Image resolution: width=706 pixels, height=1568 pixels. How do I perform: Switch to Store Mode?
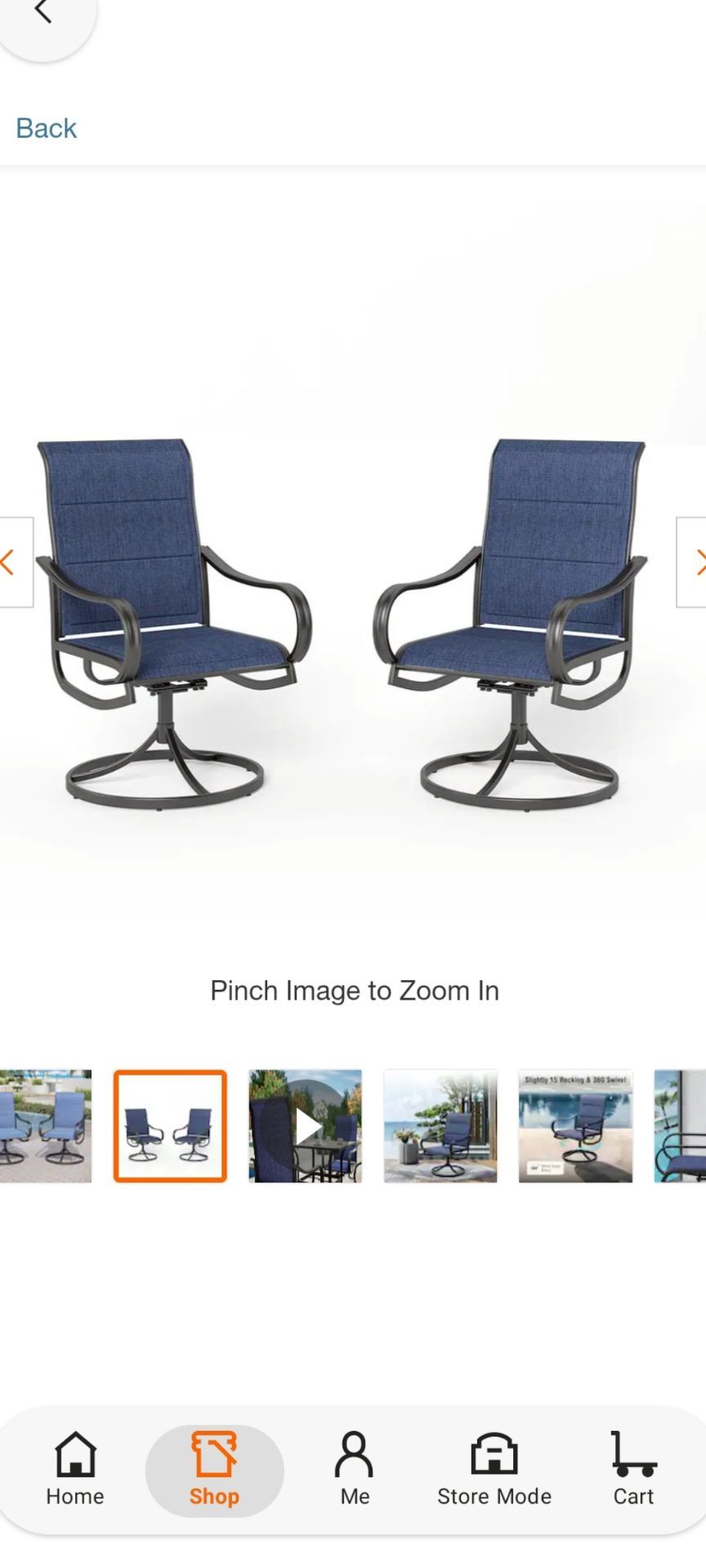point(494,1469)
